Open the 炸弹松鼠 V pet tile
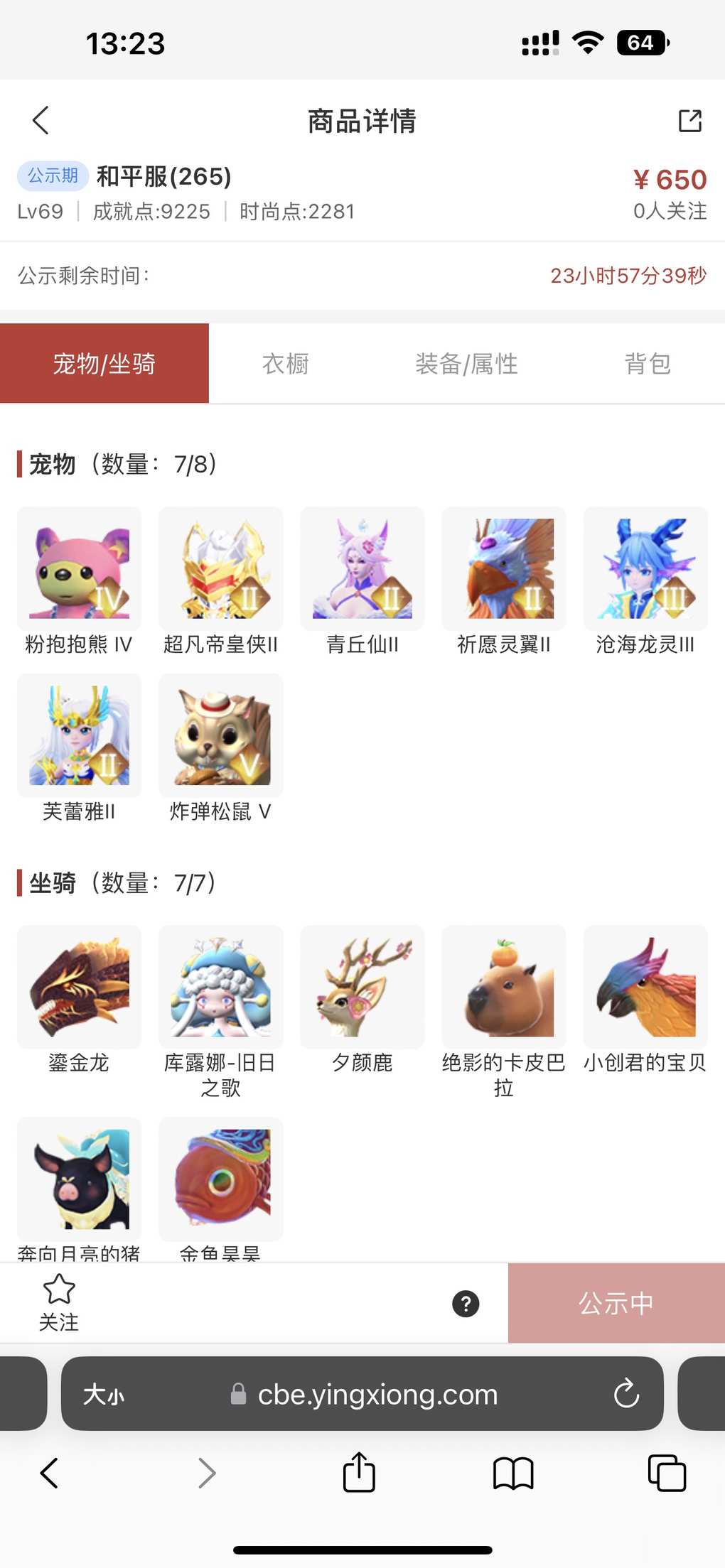 click(x=221, y=736)
